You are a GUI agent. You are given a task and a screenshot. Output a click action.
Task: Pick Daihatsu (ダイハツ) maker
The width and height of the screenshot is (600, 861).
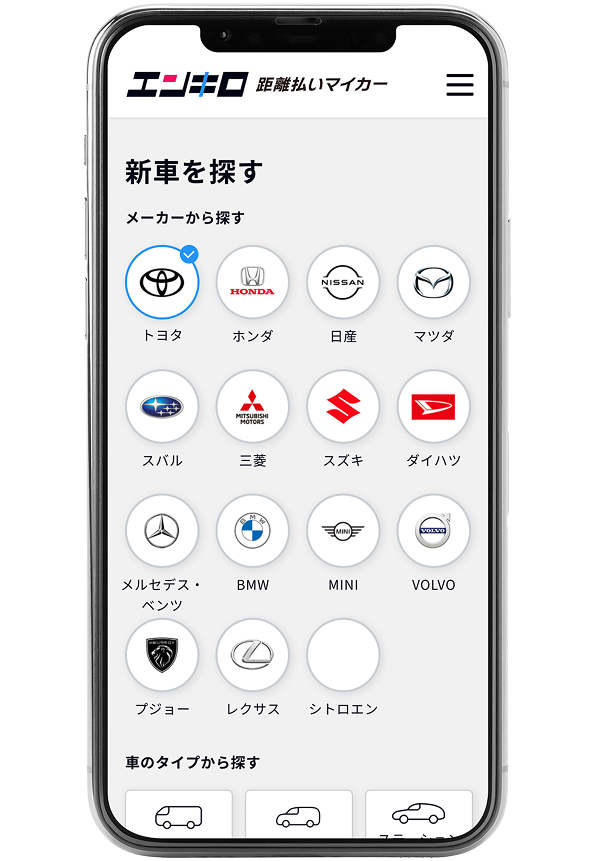[x=433, y=407]
